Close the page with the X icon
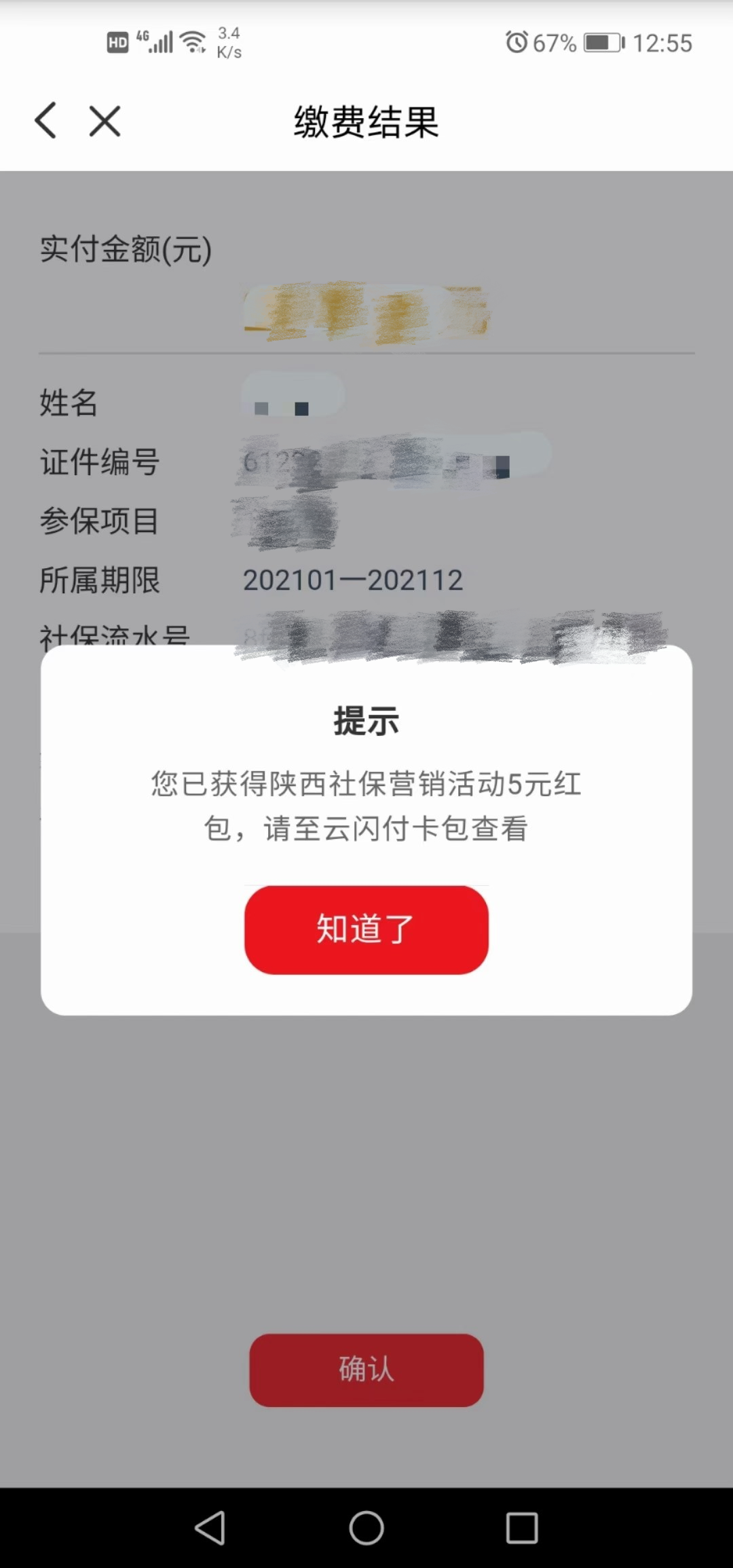The height and width of the screenshot is (1568, 733). pyautogui.click(x=105, y=121)
